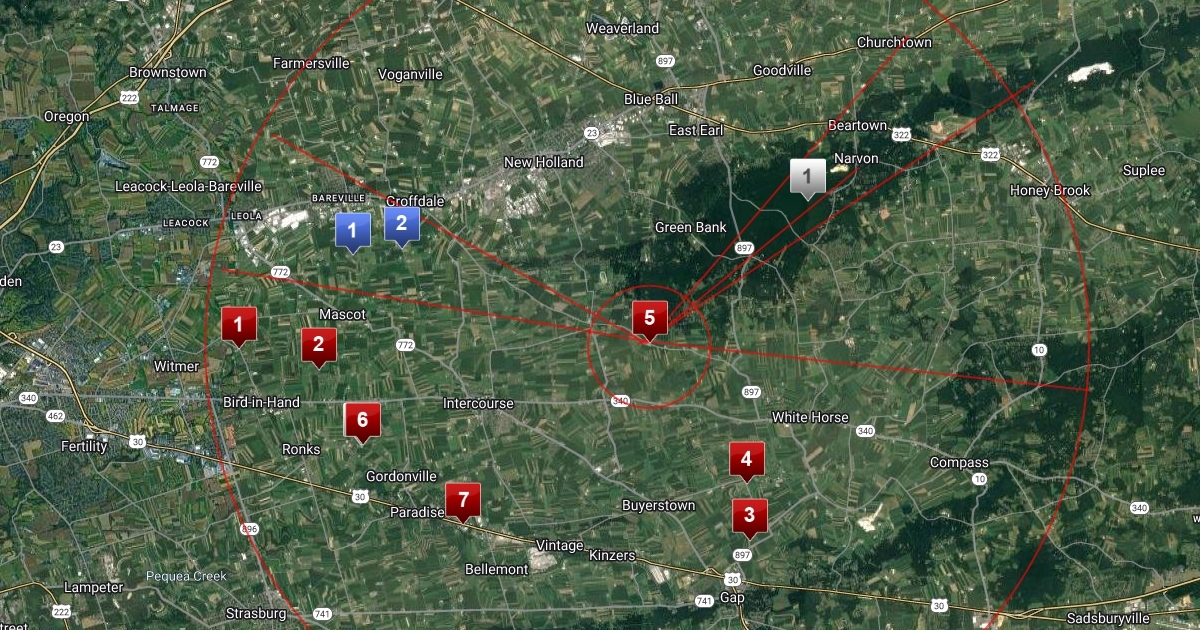Tap red marker 2 below Mascot
The image size is (1200, 630).
click(318, 345)
